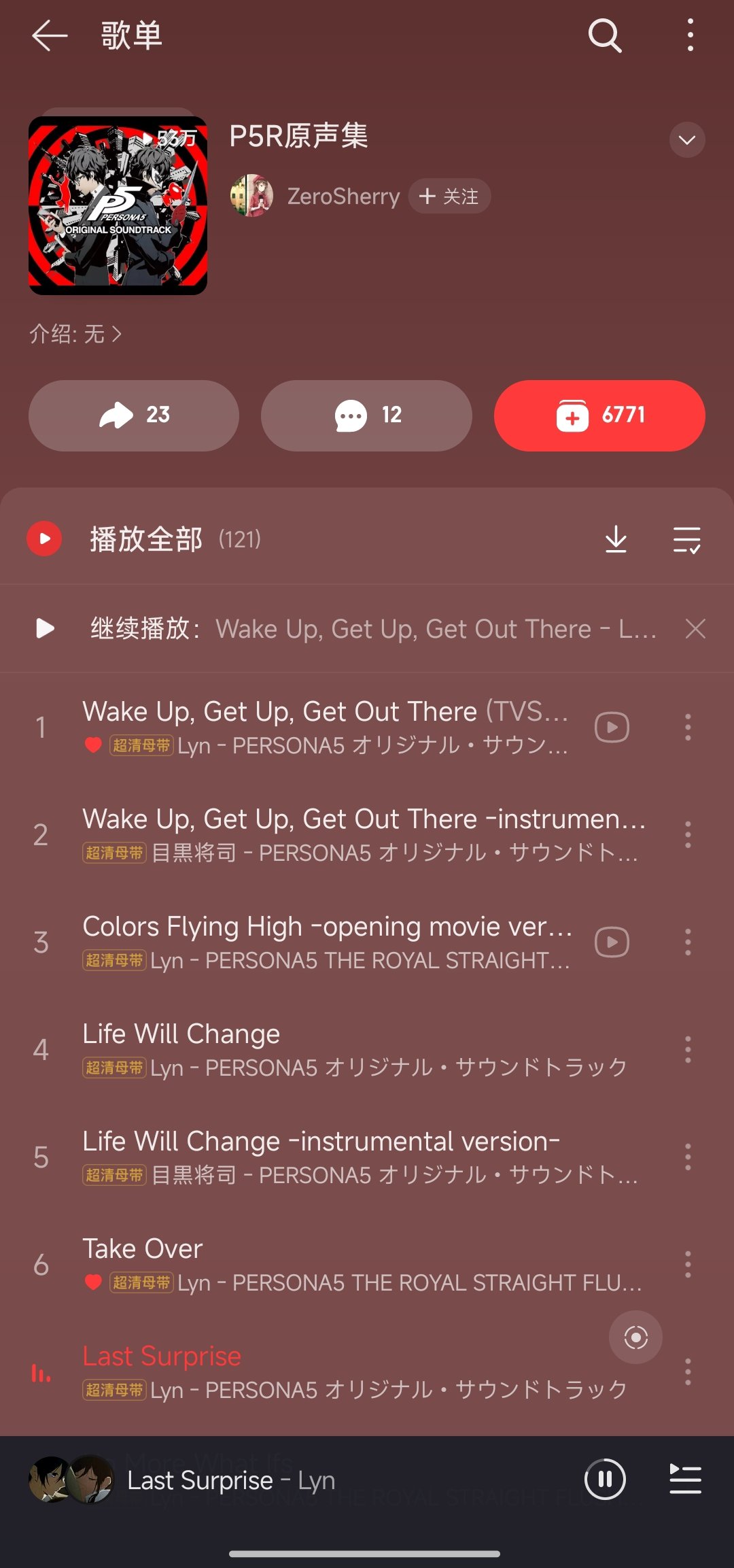This screenshot has width=734, height=1568.
Task: Open the 12 comments
Action: point(366,415)
